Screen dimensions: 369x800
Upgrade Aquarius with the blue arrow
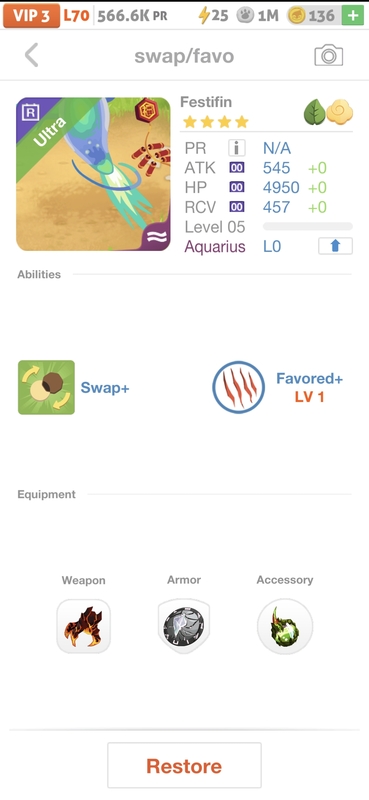335,246
